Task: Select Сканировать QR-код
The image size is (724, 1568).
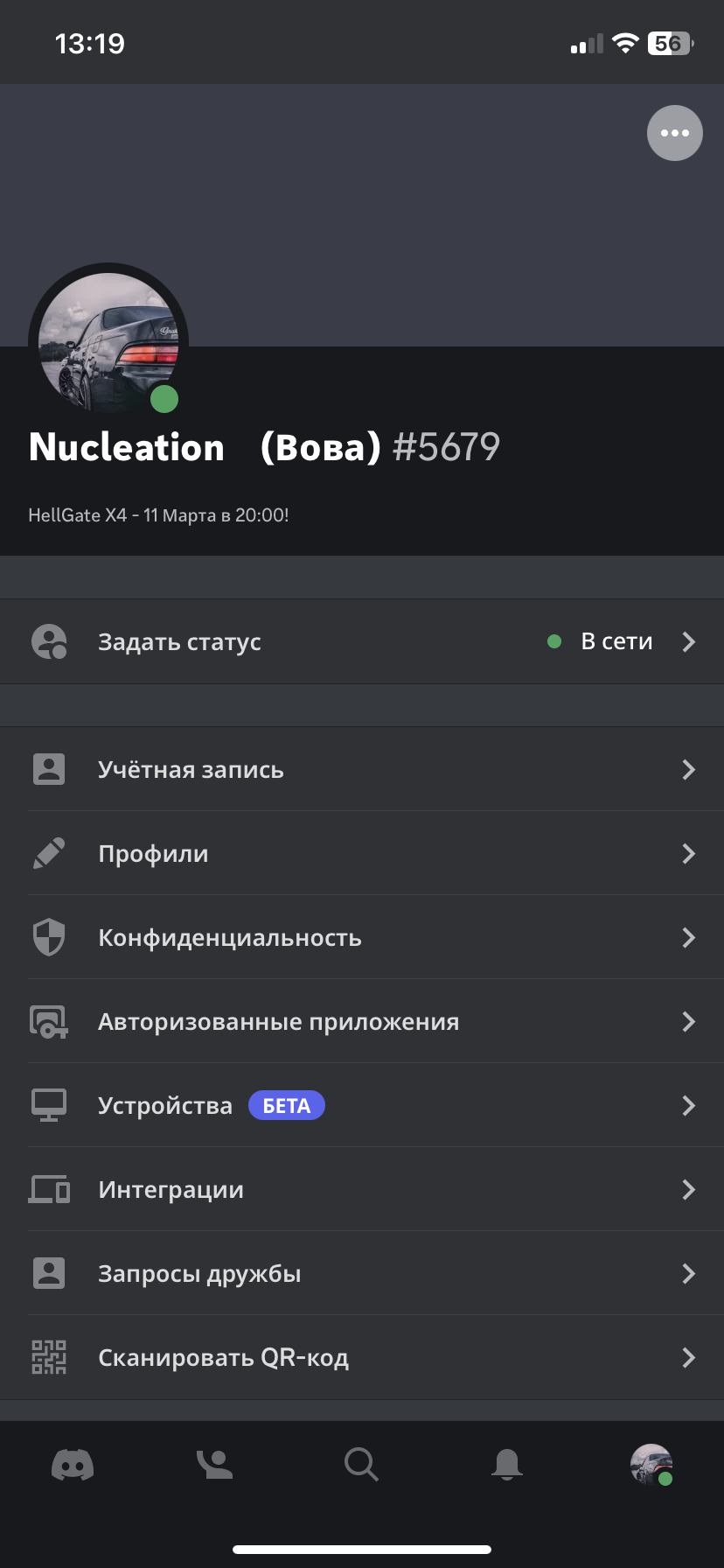Action: tap(362, 1357)
